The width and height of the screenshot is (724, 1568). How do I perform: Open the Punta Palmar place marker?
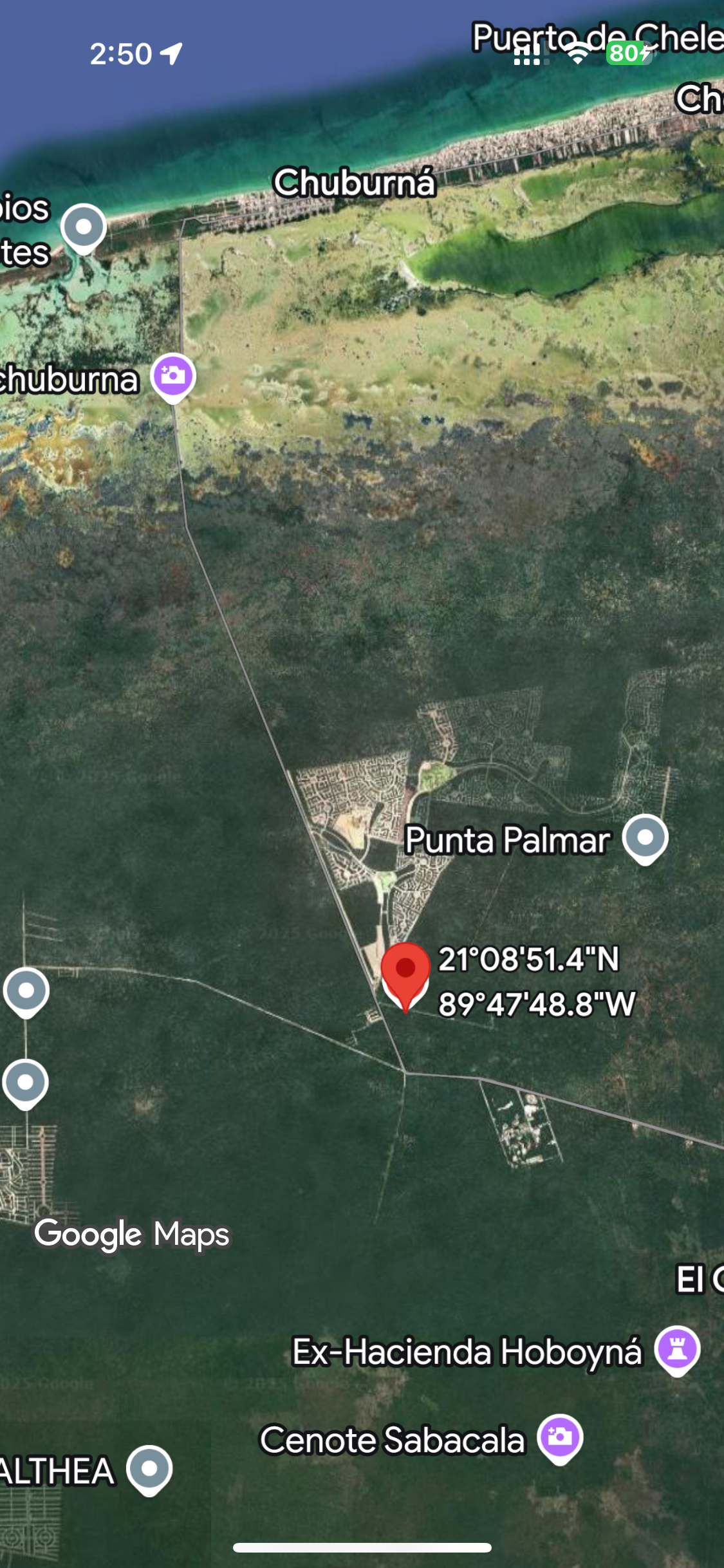coord(645,837)
